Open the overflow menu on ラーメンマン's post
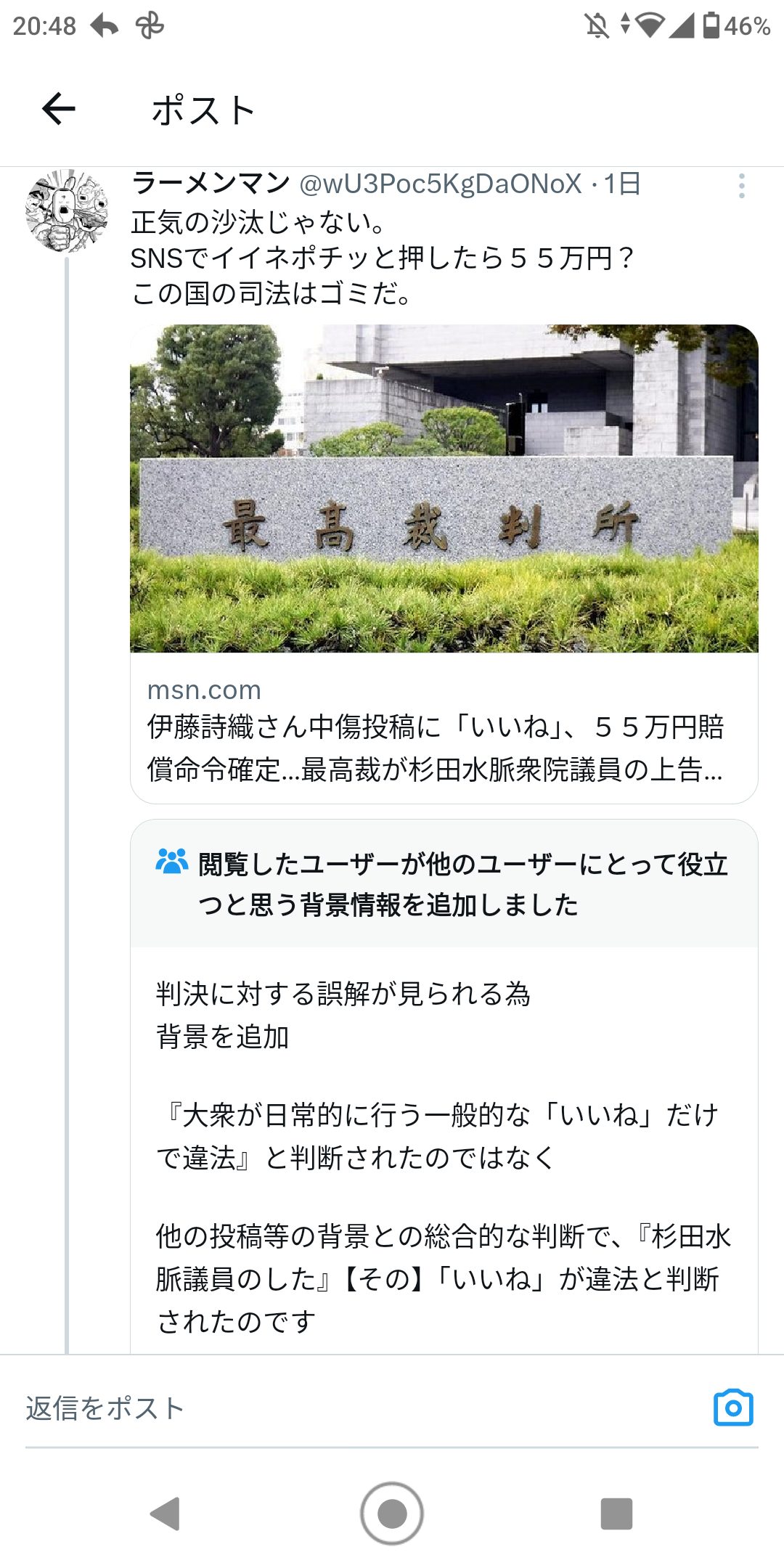Viewport: 784px width, 1568px height. point(741,186)
